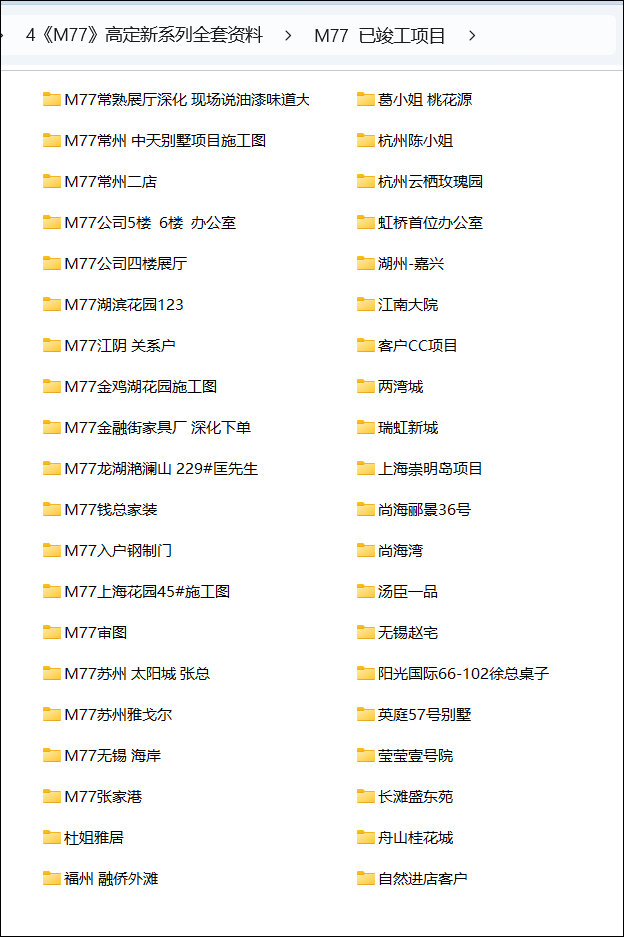This screenshot has height=937, width=624.
Task: Select the M77湖滨花园123 folder
Action: [x=123, y=305]
